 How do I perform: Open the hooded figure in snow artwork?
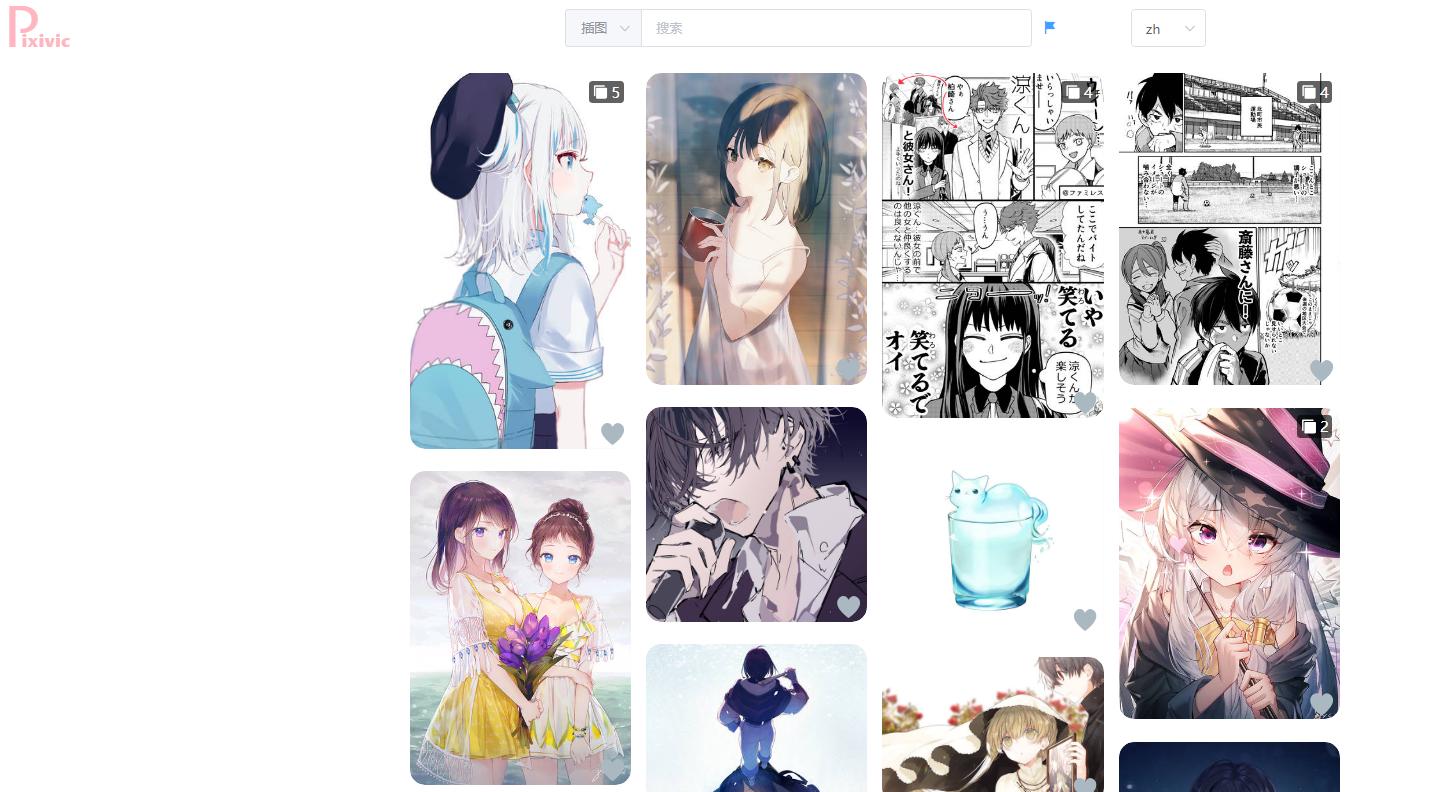(x=756, y=718)
